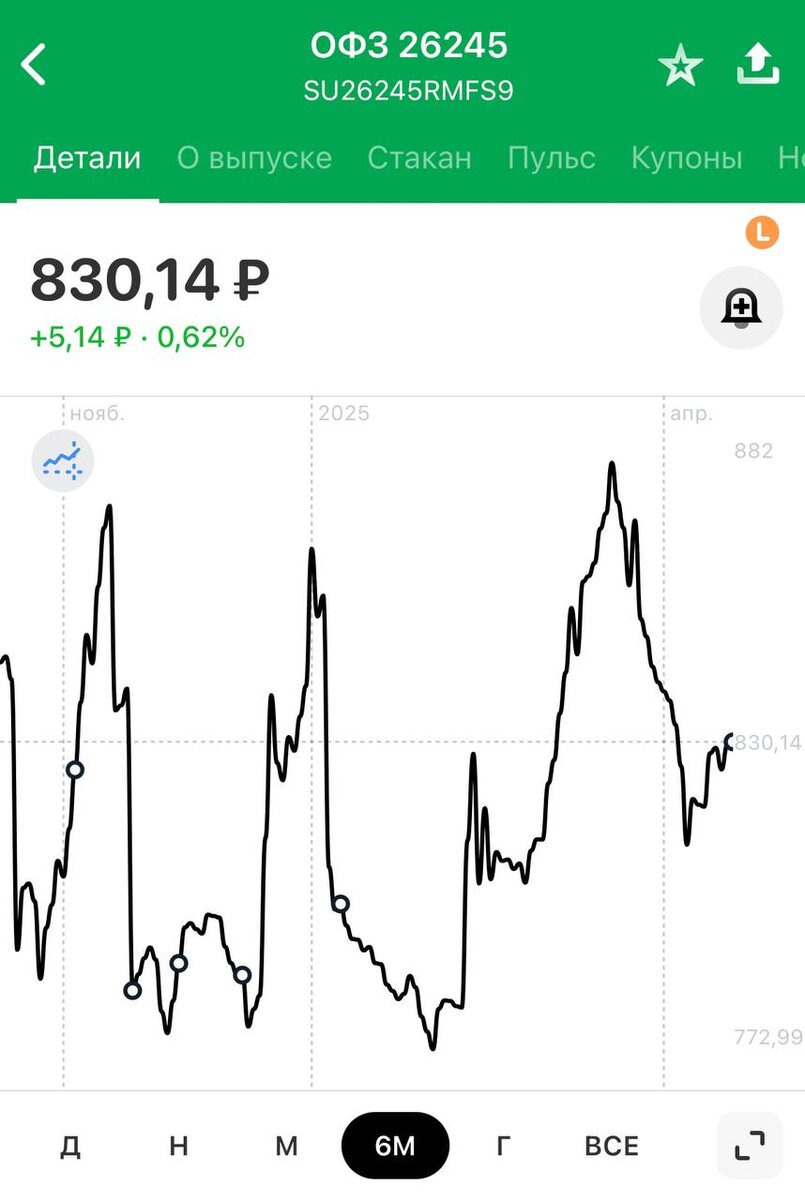Switch to the О выпуске tab

point(254,158)
